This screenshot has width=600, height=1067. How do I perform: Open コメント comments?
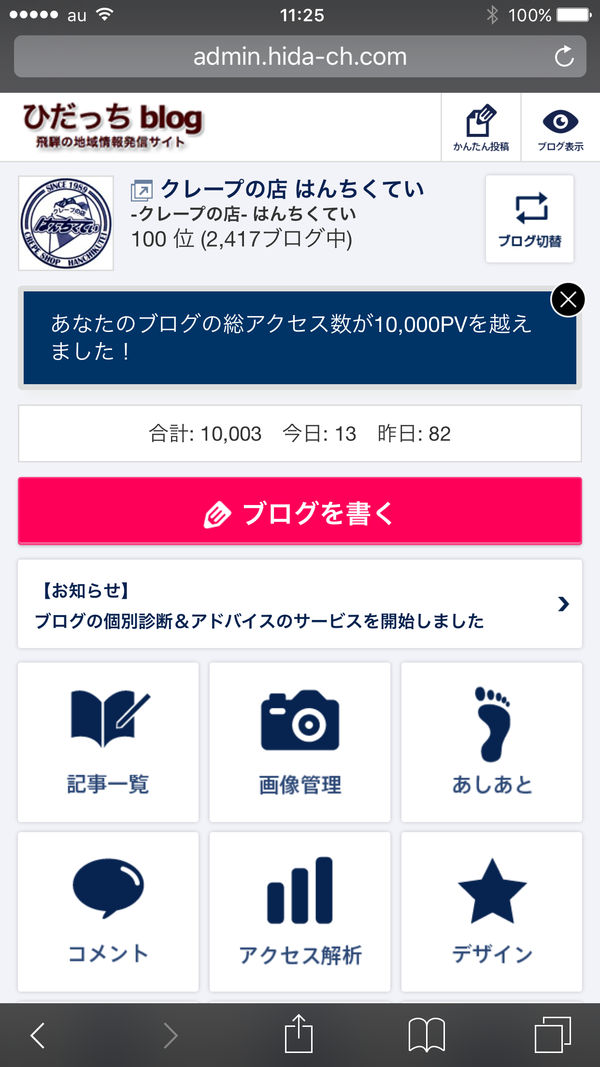[108, 911]
